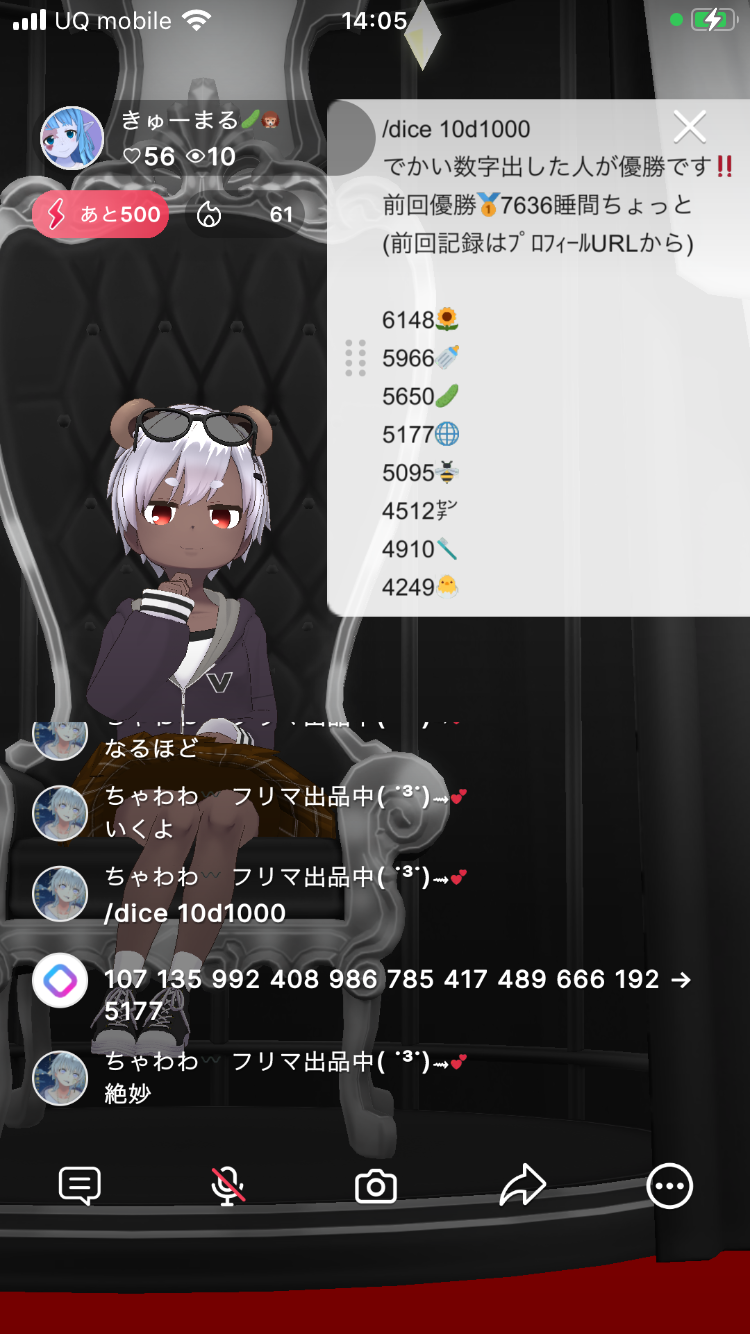Toggle the muted microphone icon
Screen dimensions: 750x1334
pyautogui.click(x=228, y=1186)
